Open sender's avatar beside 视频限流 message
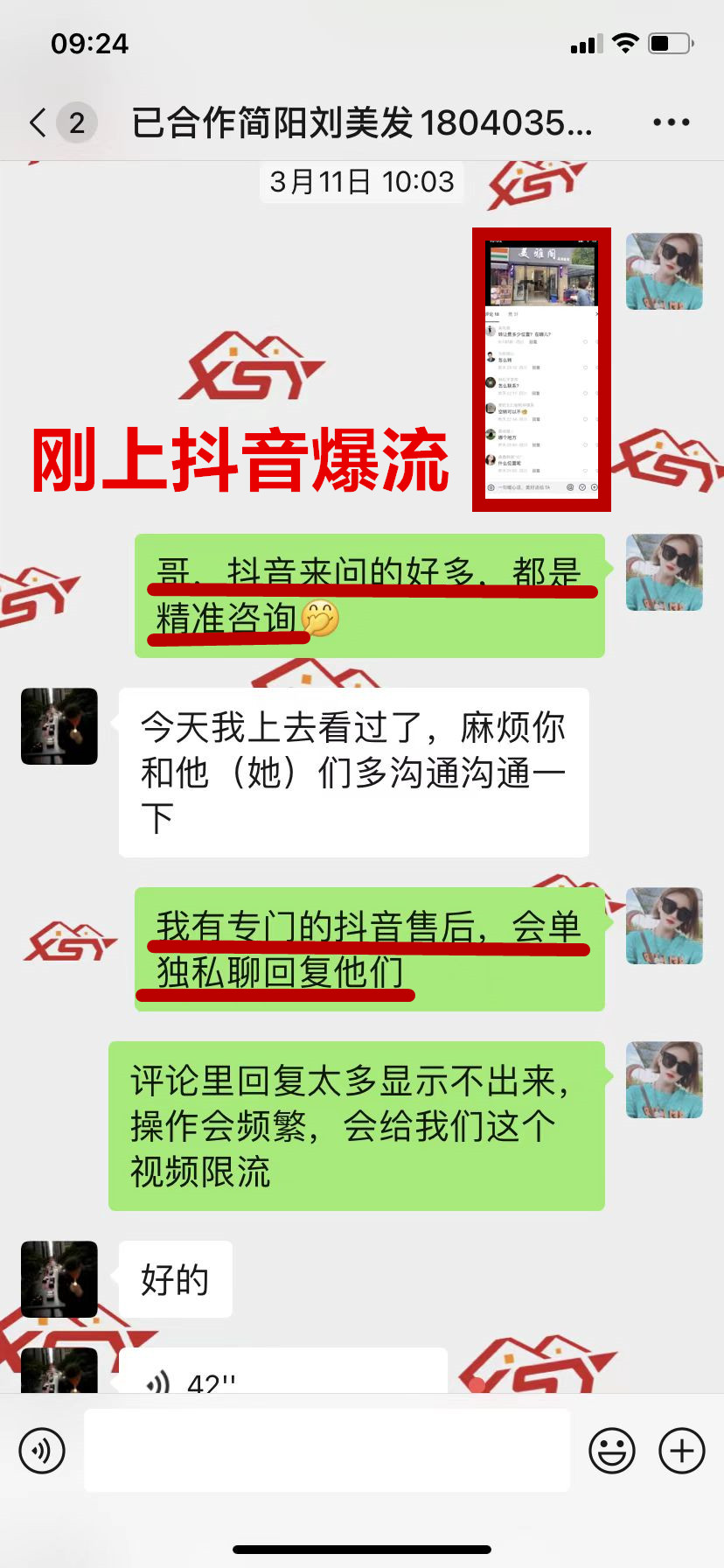The width and height of the screenshot is (724, 1568). point(664,1080)
